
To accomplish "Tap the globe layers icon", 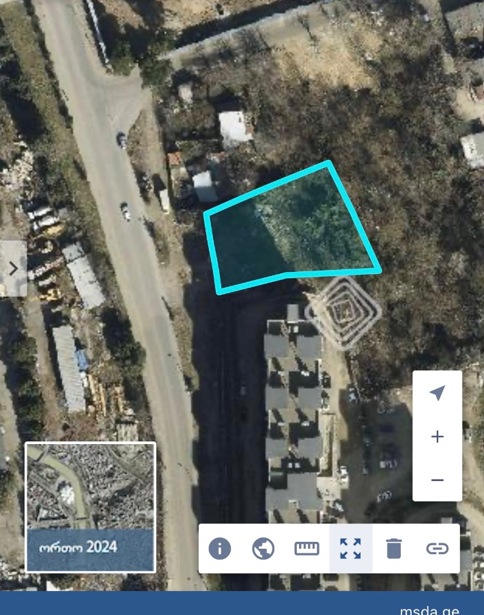I will click(x=263, y=548).
